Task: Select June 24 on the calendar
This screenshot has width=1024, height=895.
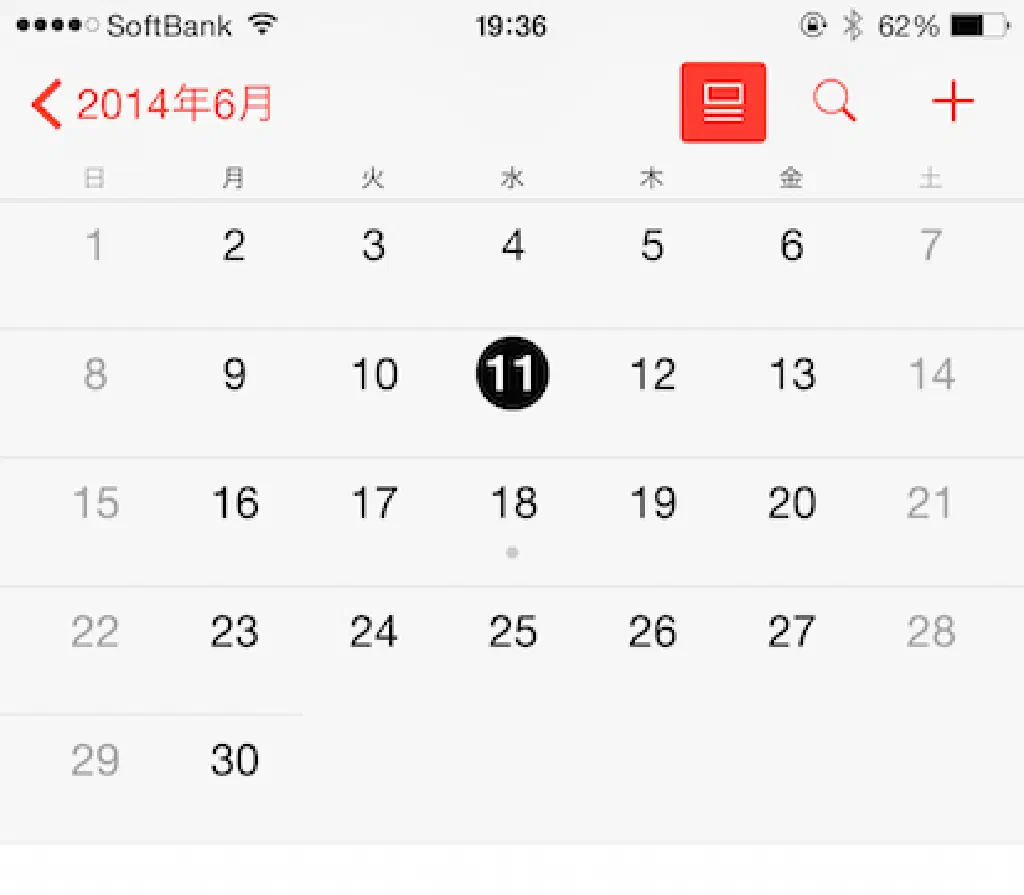Action: tap(374, 632)
